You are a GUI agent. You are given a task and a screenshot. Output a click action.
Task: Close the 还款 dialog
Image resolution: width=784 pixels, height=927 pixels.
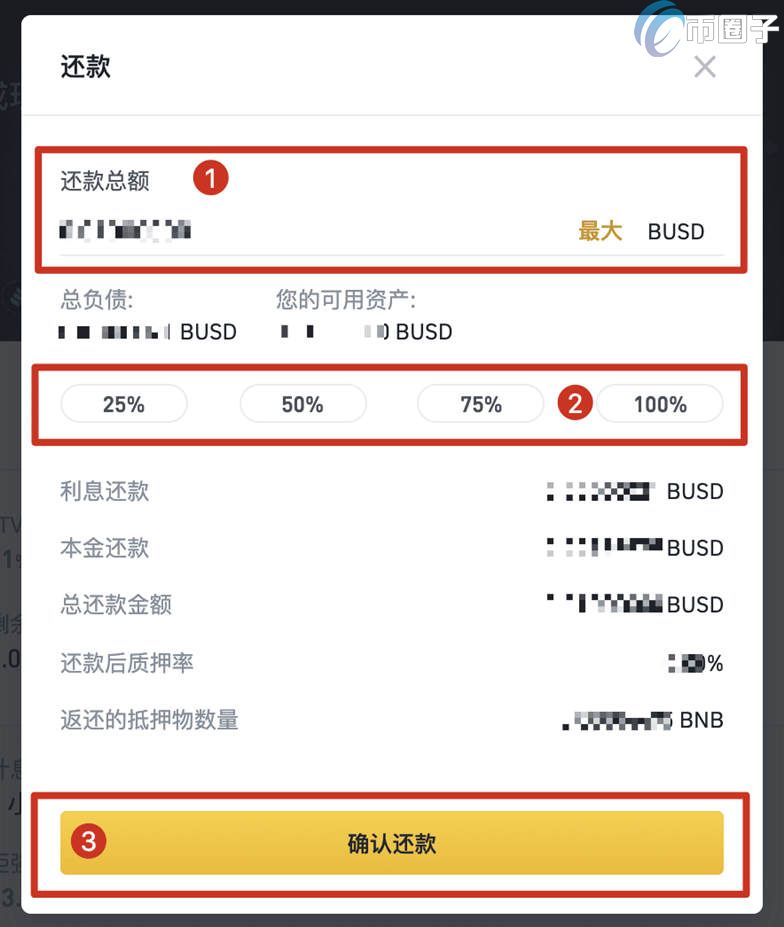click(x=705, y=67)
